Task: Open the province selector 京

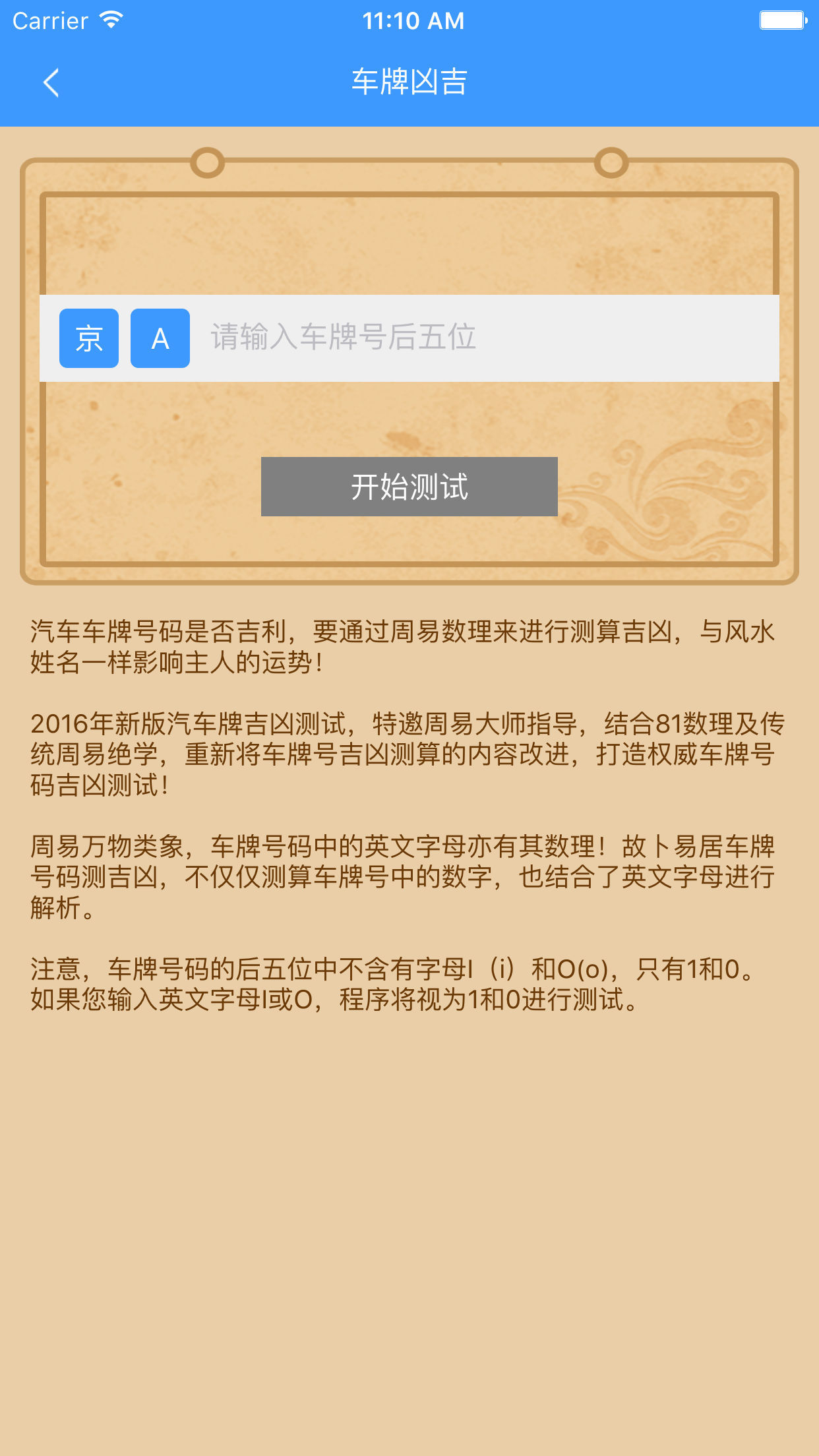Action: tap(89, 338)
